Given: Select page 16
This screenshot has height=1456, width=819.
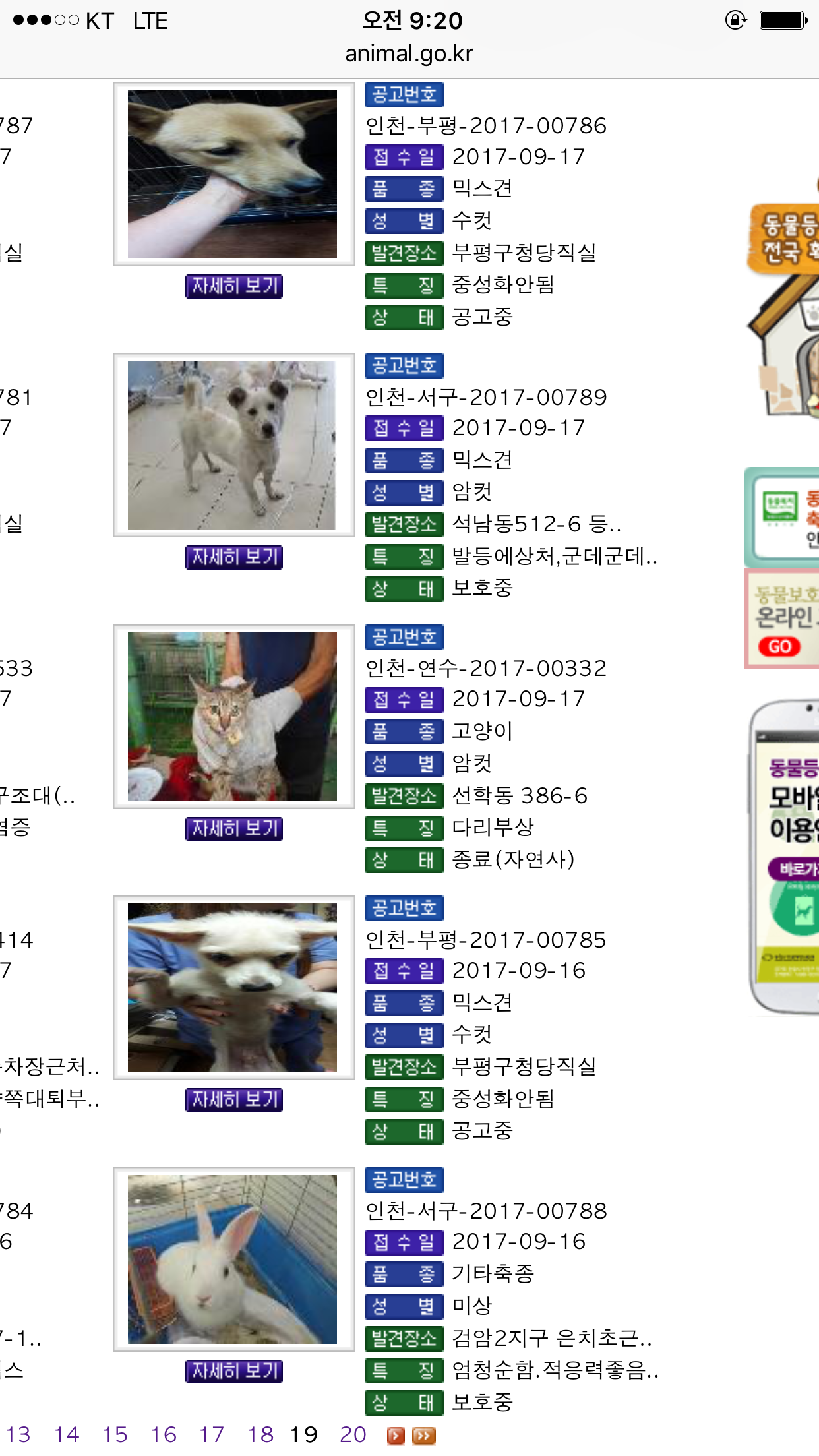Looking at the screenshot, I should [164, 1435].
